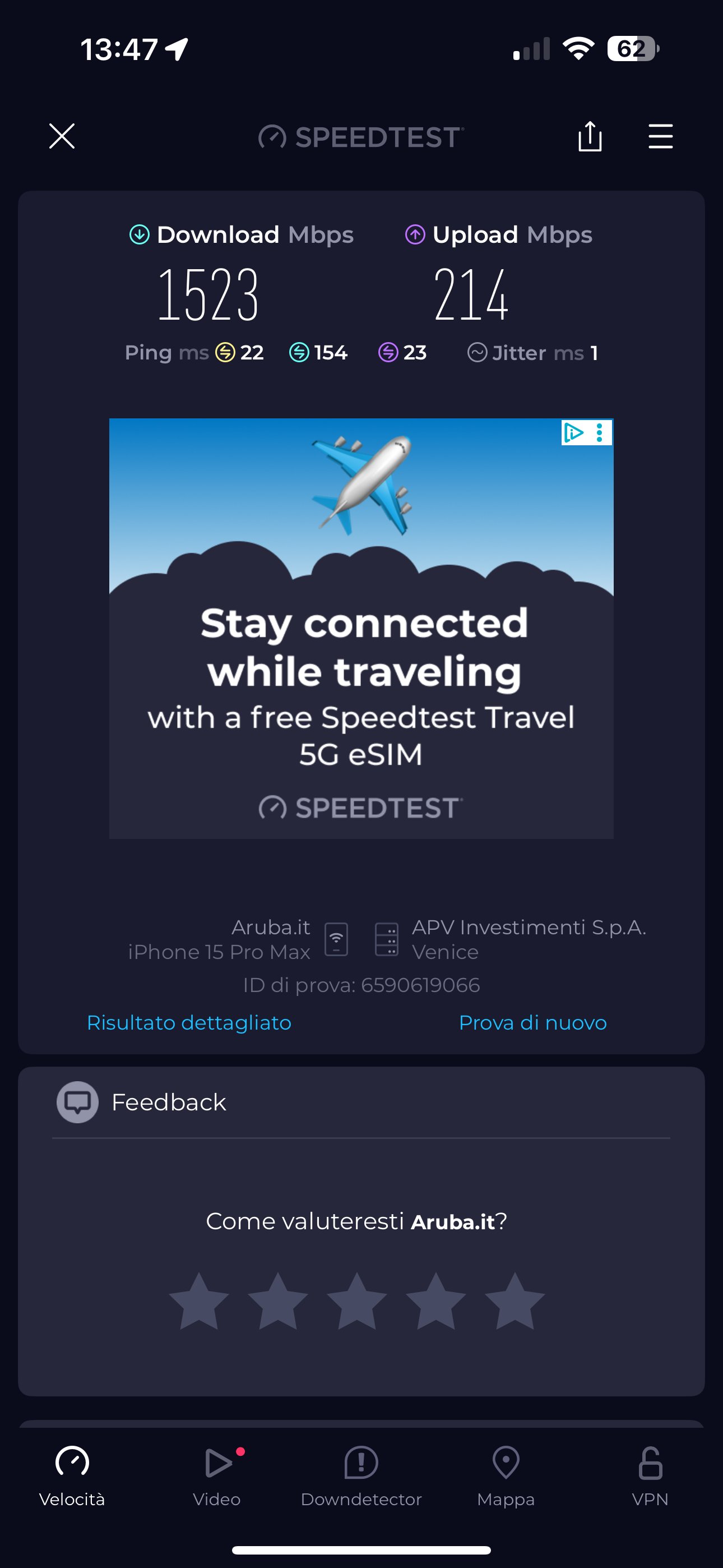Open the Speedtest Travel eSIM ad

(361, 670)
